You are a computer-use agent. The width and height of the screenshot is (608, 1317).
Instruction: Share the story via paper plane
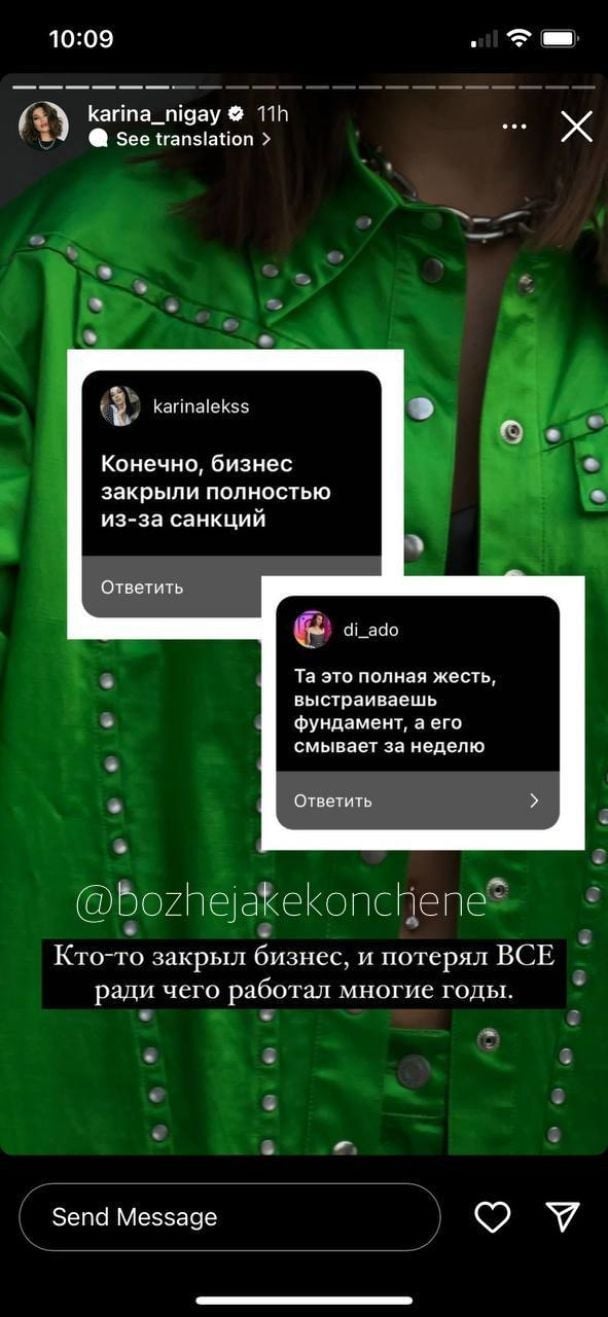563,1216
